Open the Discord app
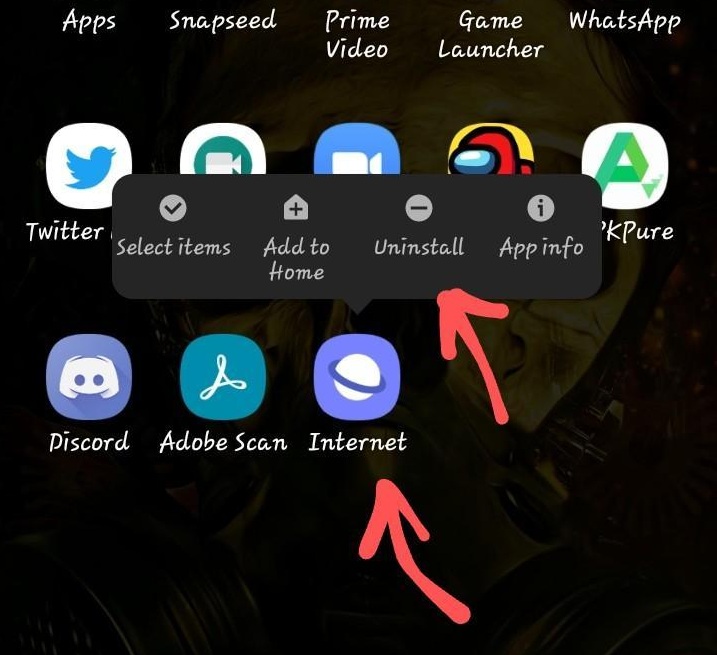The image size is (717, 655). [x=89, y=377]
